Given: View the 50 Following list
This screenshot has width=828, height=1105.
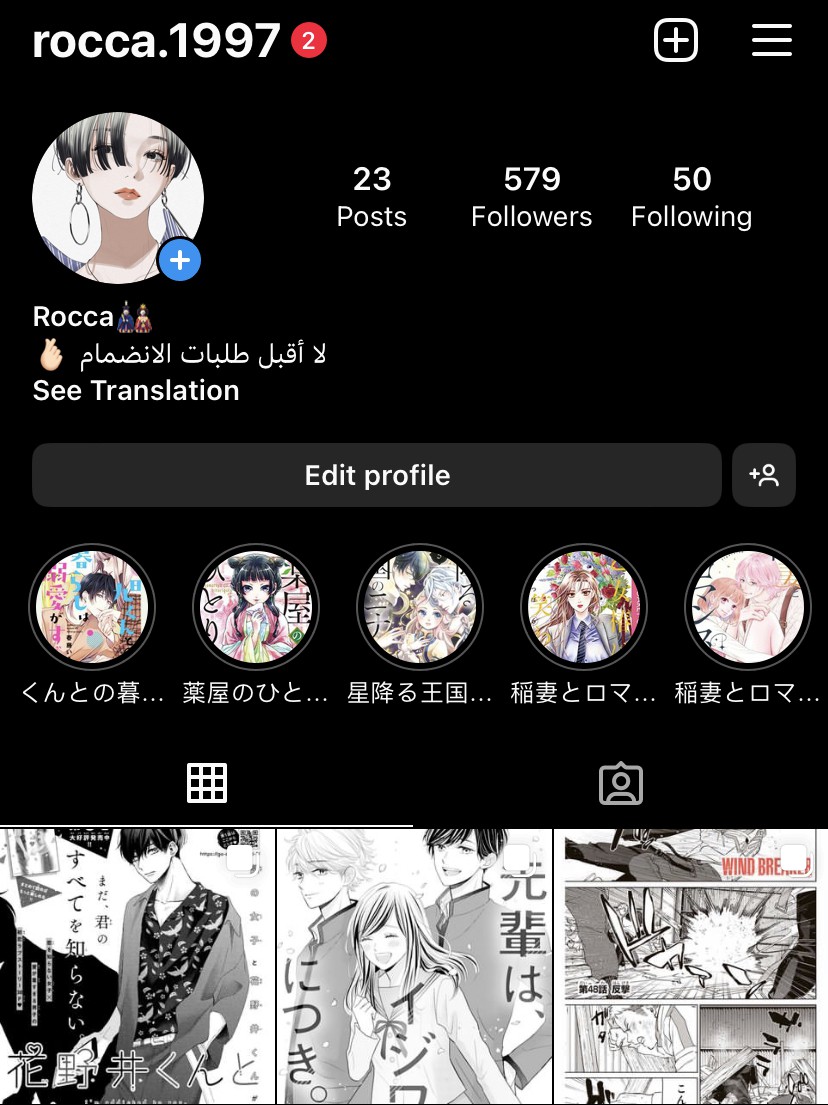Looking at the screenshot, I should [x=691, y=197].
